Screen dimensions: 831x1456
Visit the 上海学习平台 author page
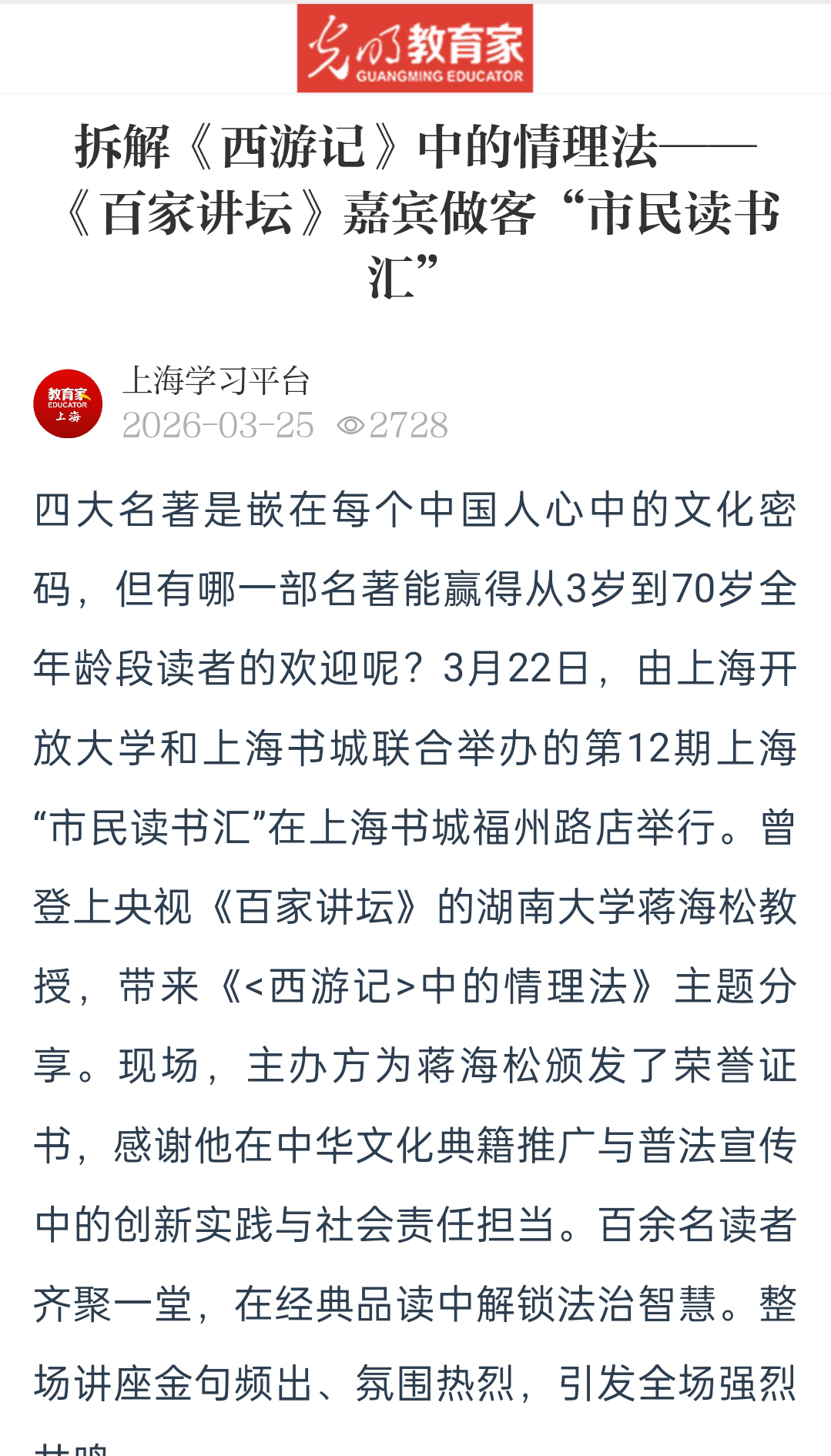tap(216, 380)
